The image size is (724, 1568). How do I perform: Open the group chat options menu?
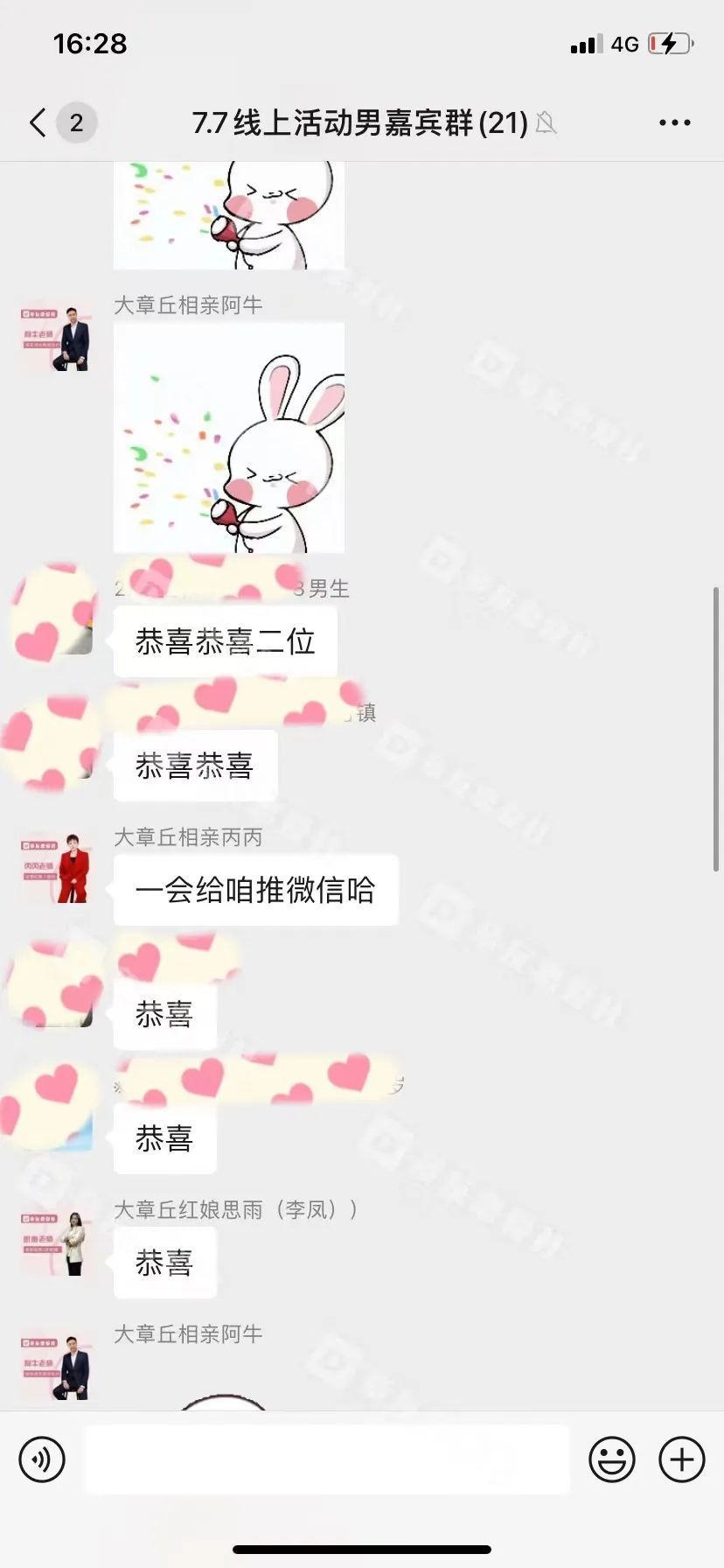674,122
